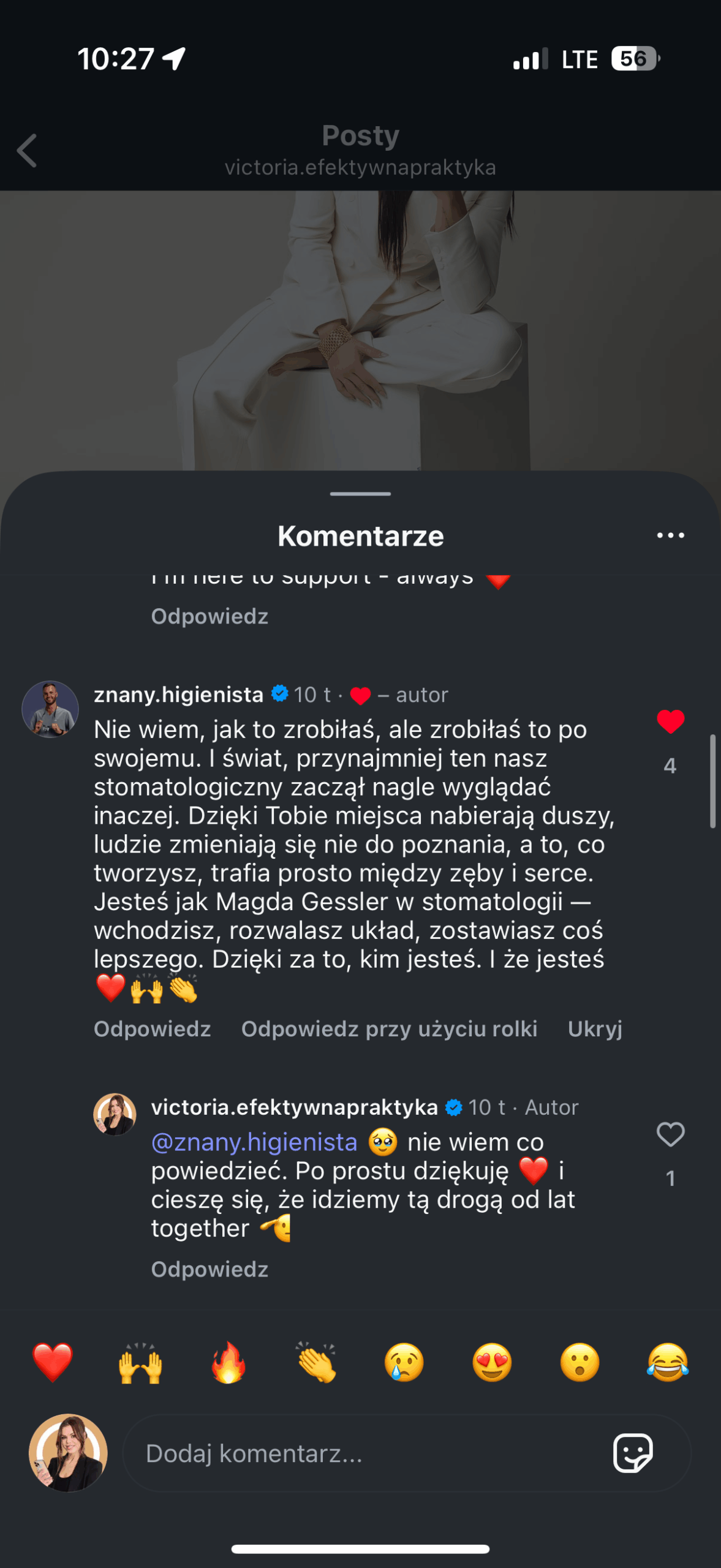The height and width of the screenshot is (1568, 721).
Task: Reply to victoria.efektywnapraktyka's comment
Action: [x=210, y=1269]
